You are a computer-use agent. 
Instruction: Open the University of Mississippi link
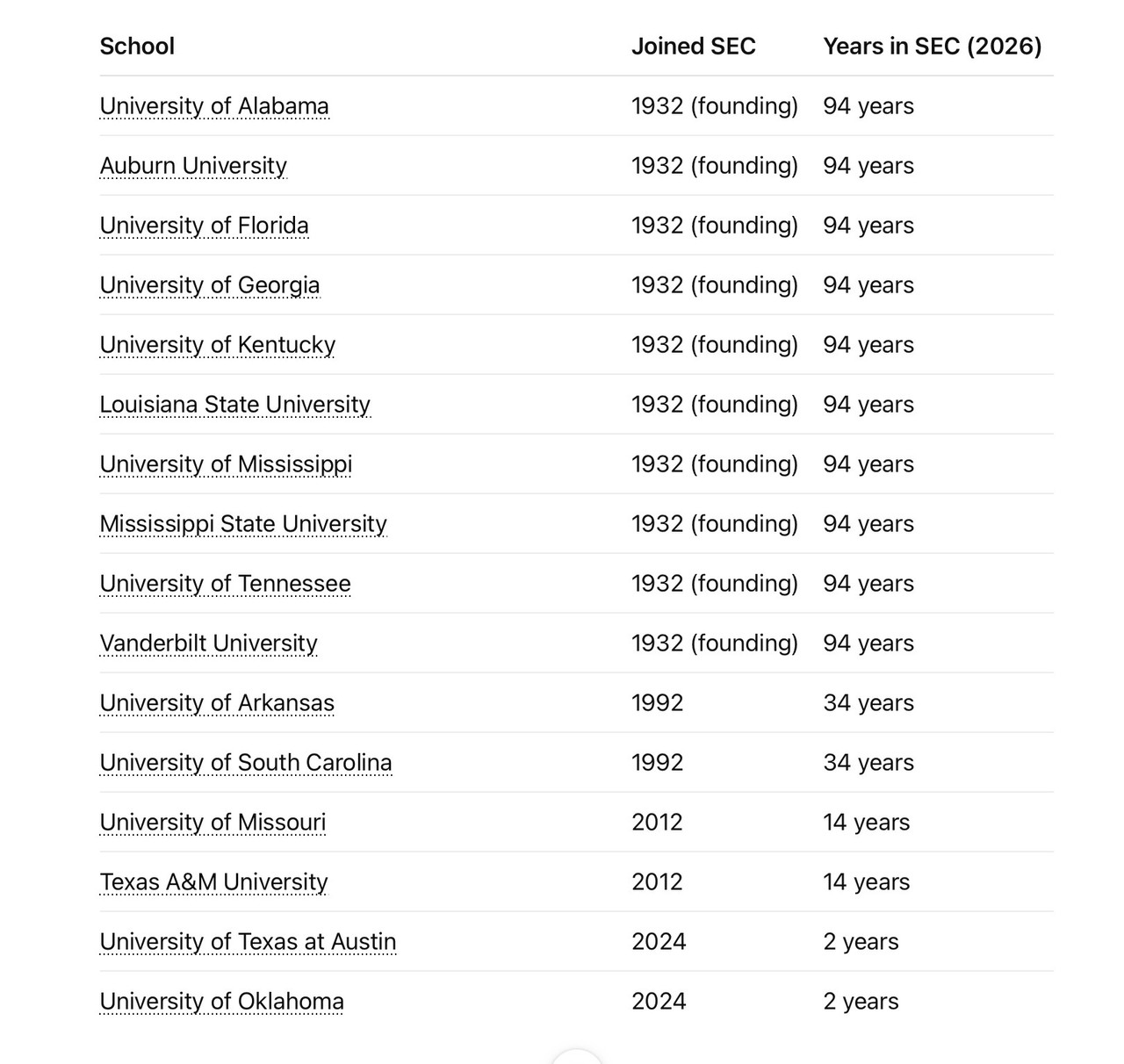click(226, 464)
